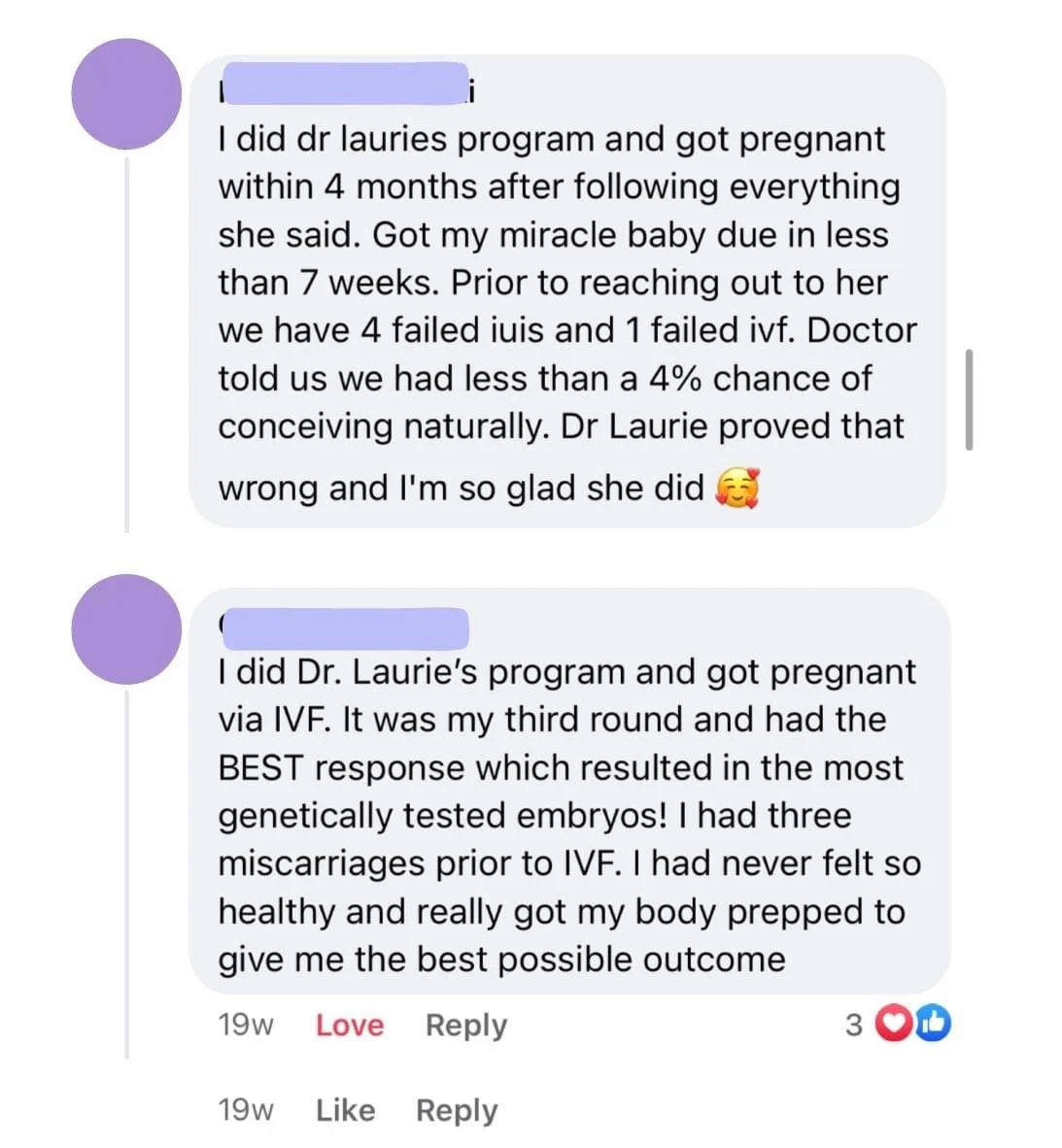
Task: Tap Love under the IVF program comment
Action: click(349, 1025)
